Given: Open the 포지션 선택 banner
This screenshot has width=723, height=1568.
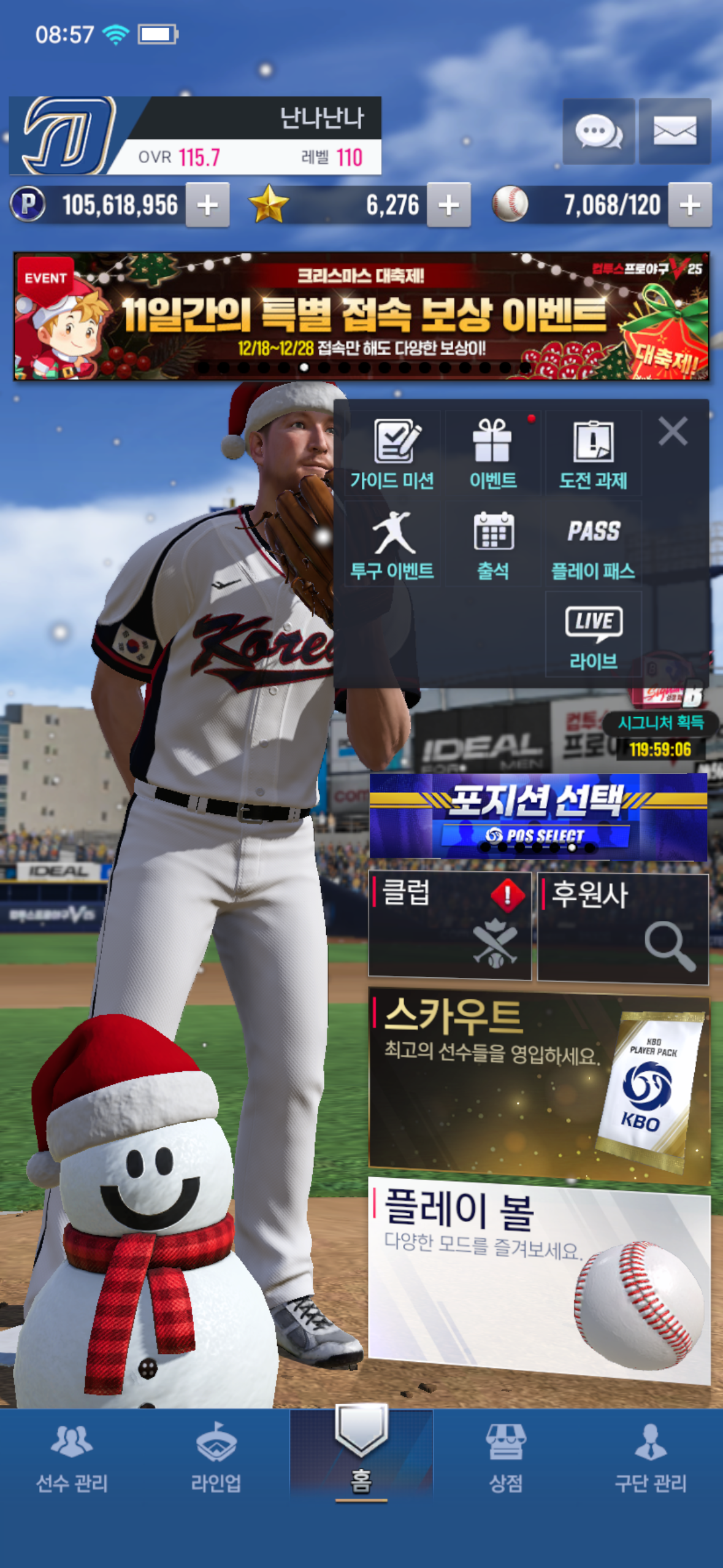Looking at the screenshot, I should [538, 816].
